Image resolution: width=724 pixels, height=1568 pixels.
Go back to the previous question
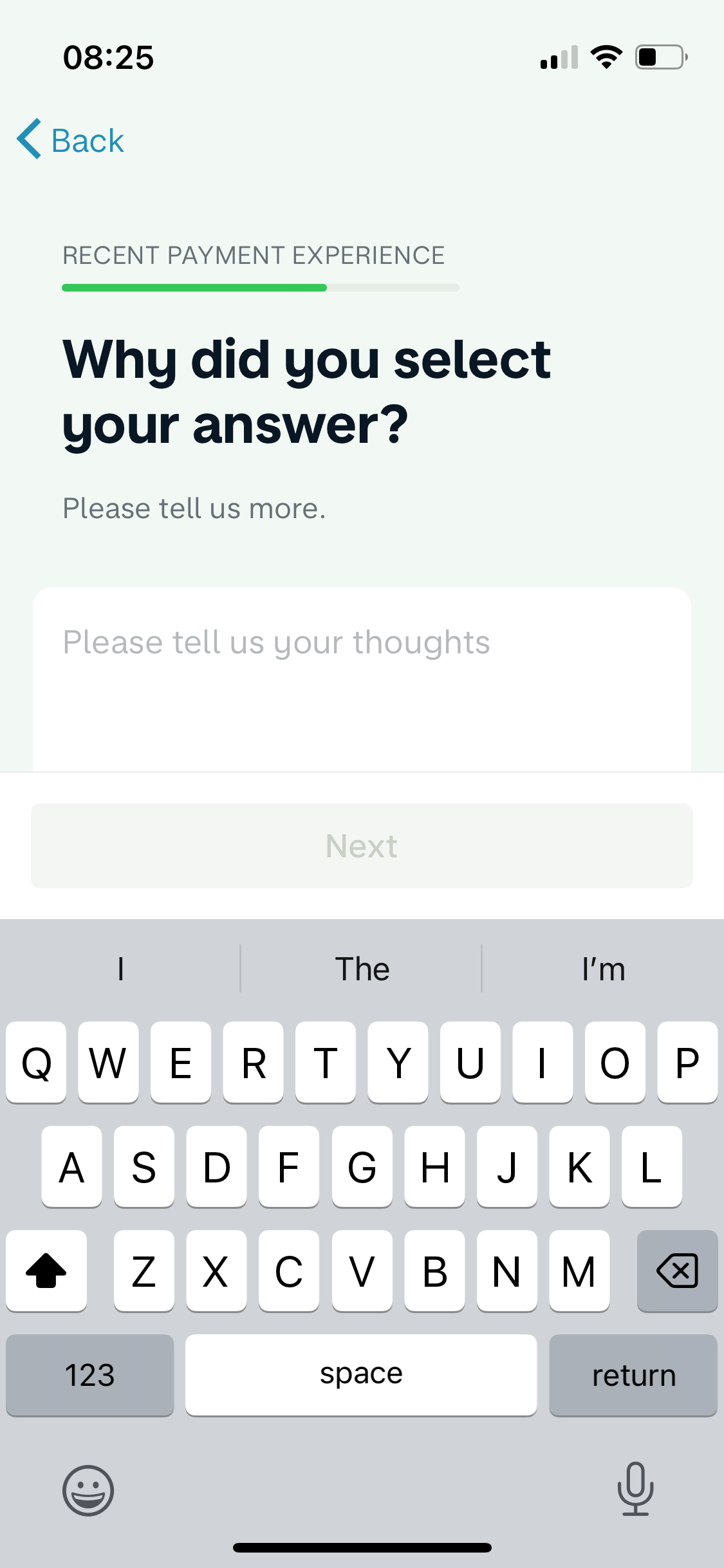(x=70, y=140)
